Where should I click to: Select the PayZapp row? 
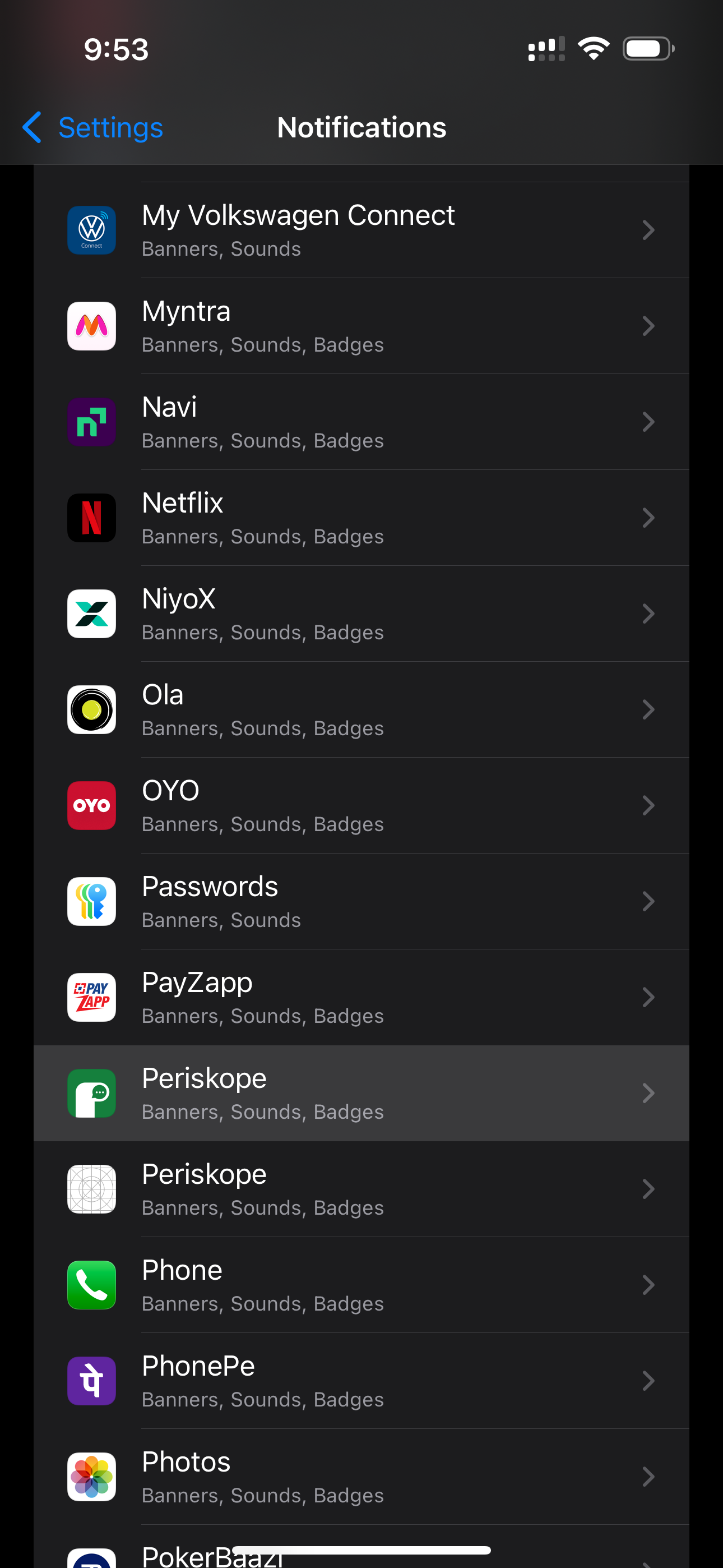tap(361, 997)
